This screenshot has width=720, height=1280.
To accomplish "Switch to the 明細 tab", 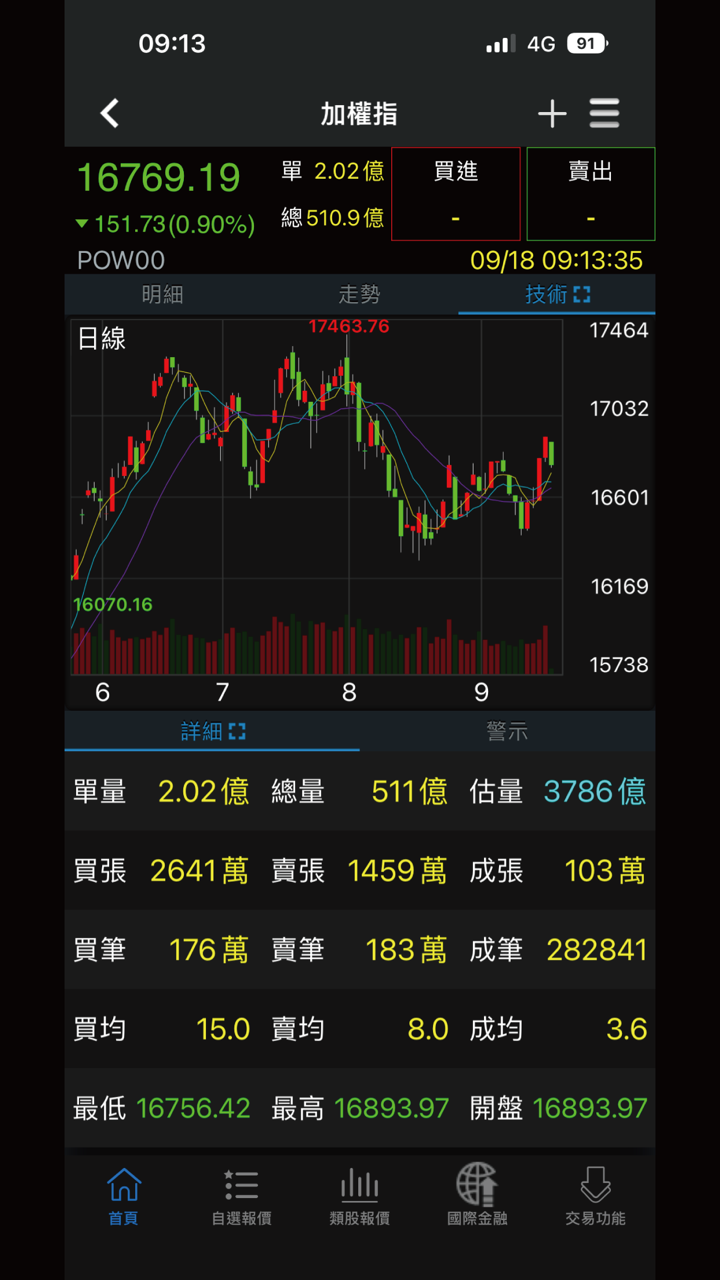I will 163,295.
